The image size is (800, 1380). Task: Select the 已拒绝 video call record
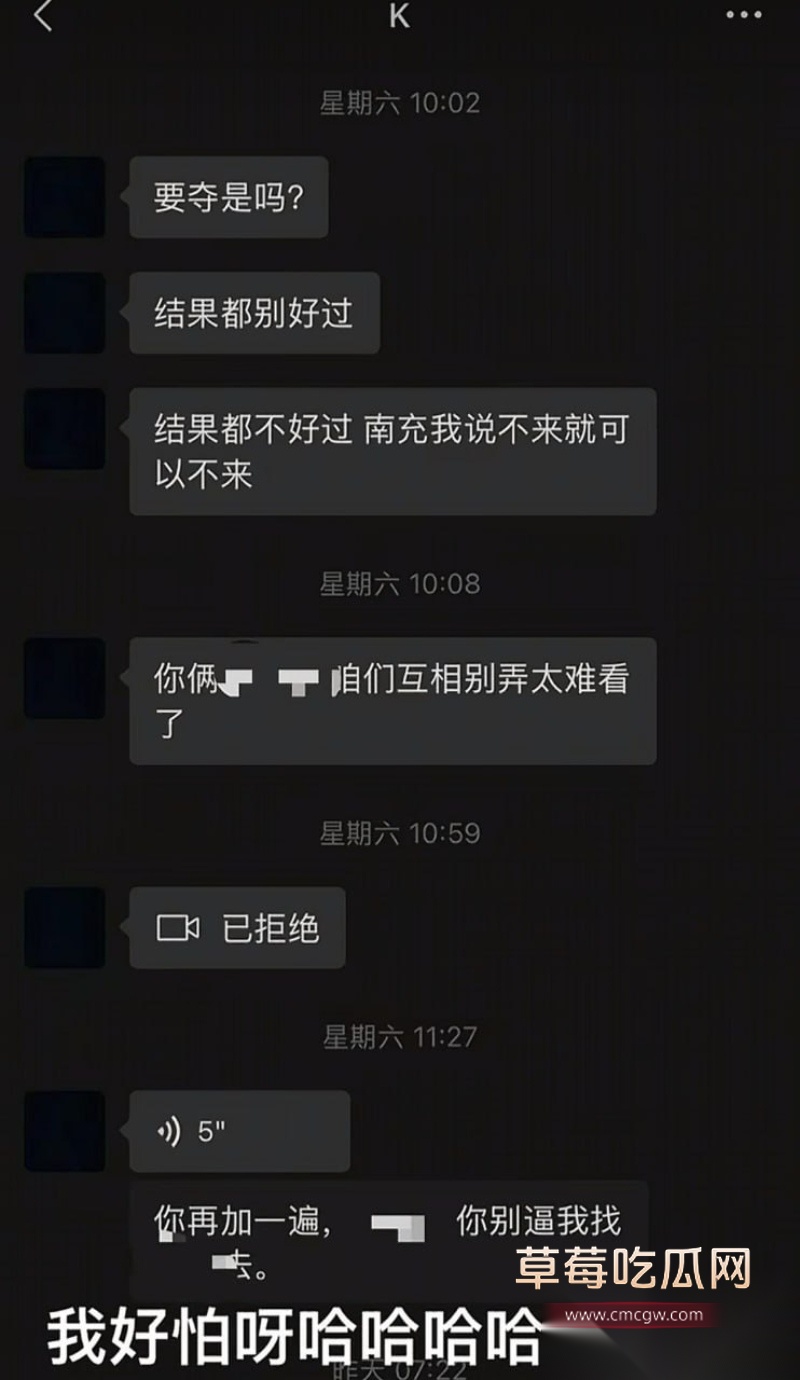236,928
